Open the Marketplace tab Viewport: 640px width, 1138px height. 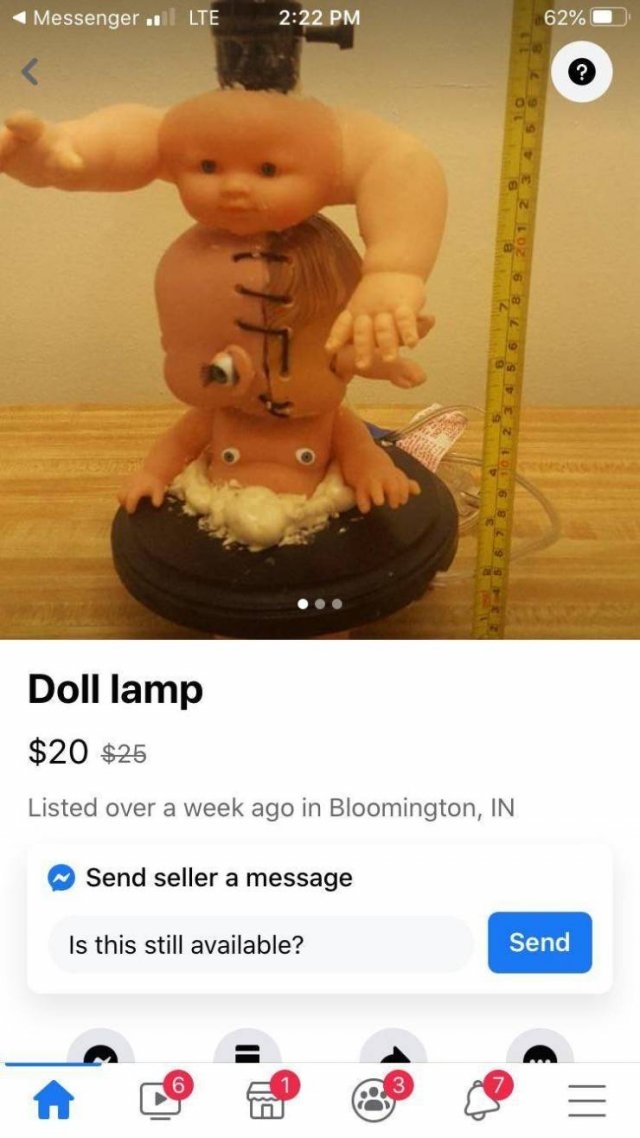[267, 1100]
